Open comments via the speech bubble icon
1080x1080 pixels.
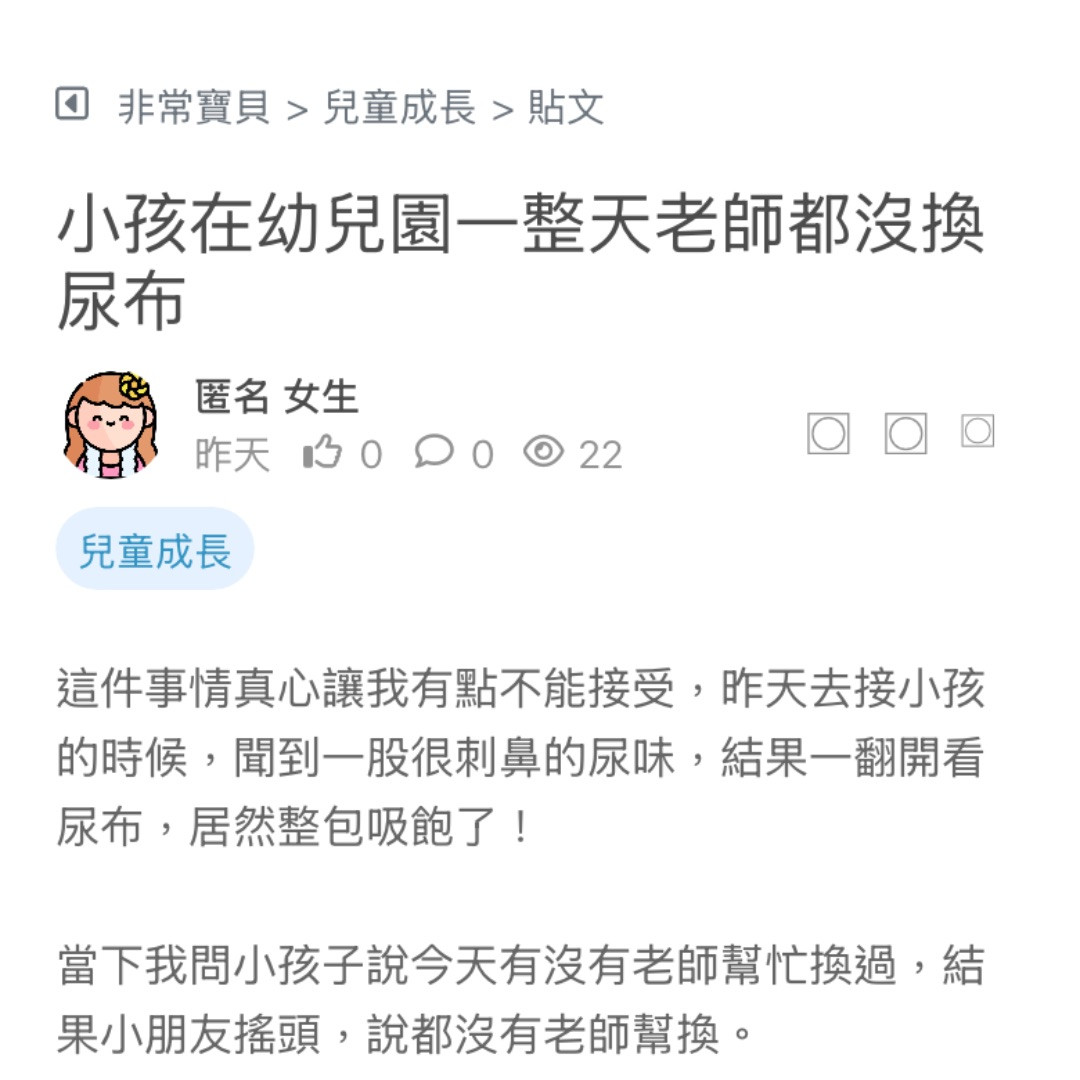pyautogui.click(x=434, y=453)
